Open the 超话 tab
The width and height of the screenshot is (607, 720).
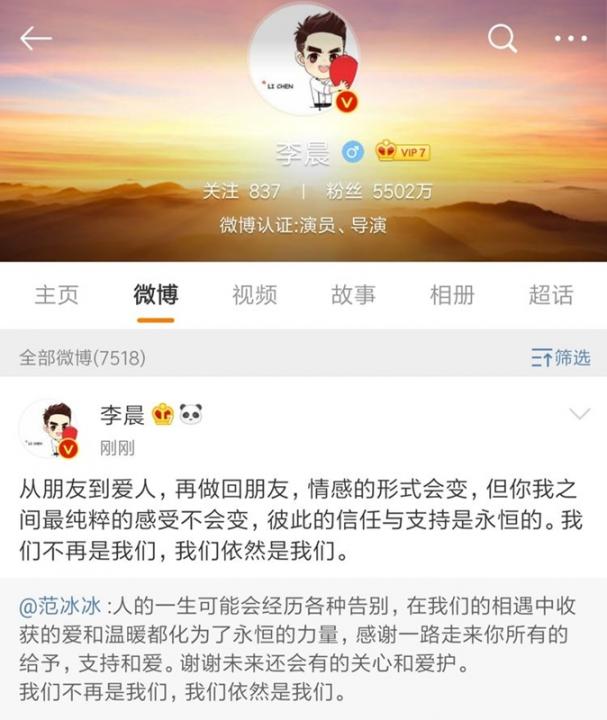coord(551,295)
